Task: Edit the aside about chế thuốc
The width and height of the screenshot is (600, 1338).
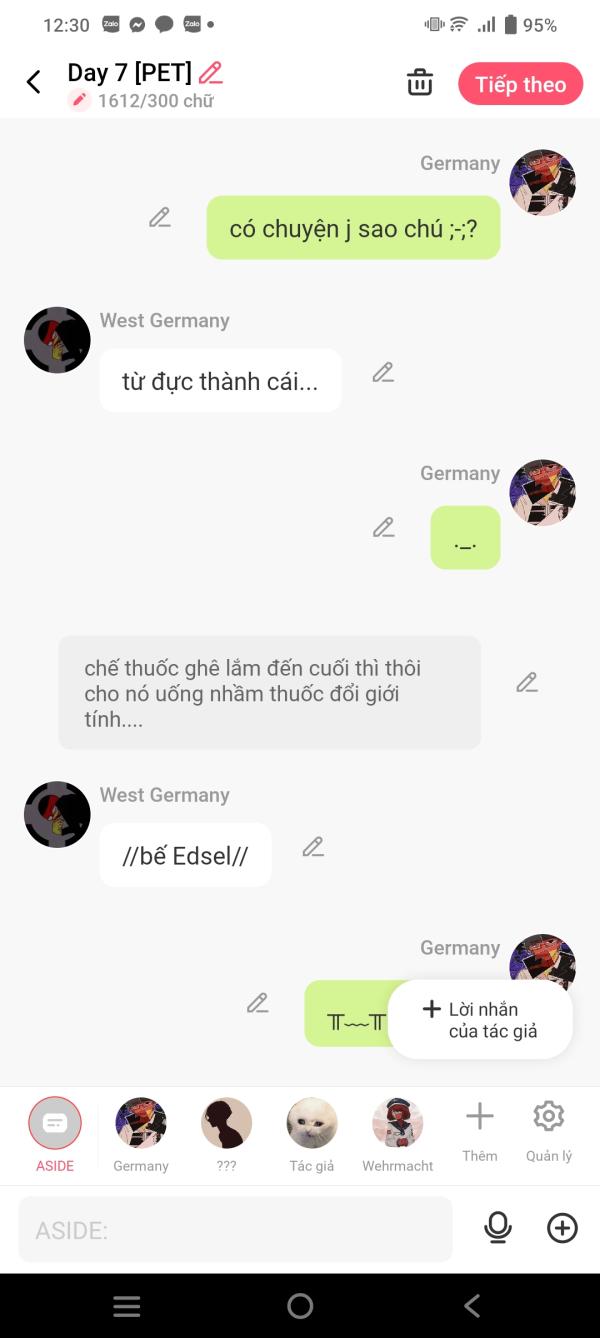Action: (527, 682)
